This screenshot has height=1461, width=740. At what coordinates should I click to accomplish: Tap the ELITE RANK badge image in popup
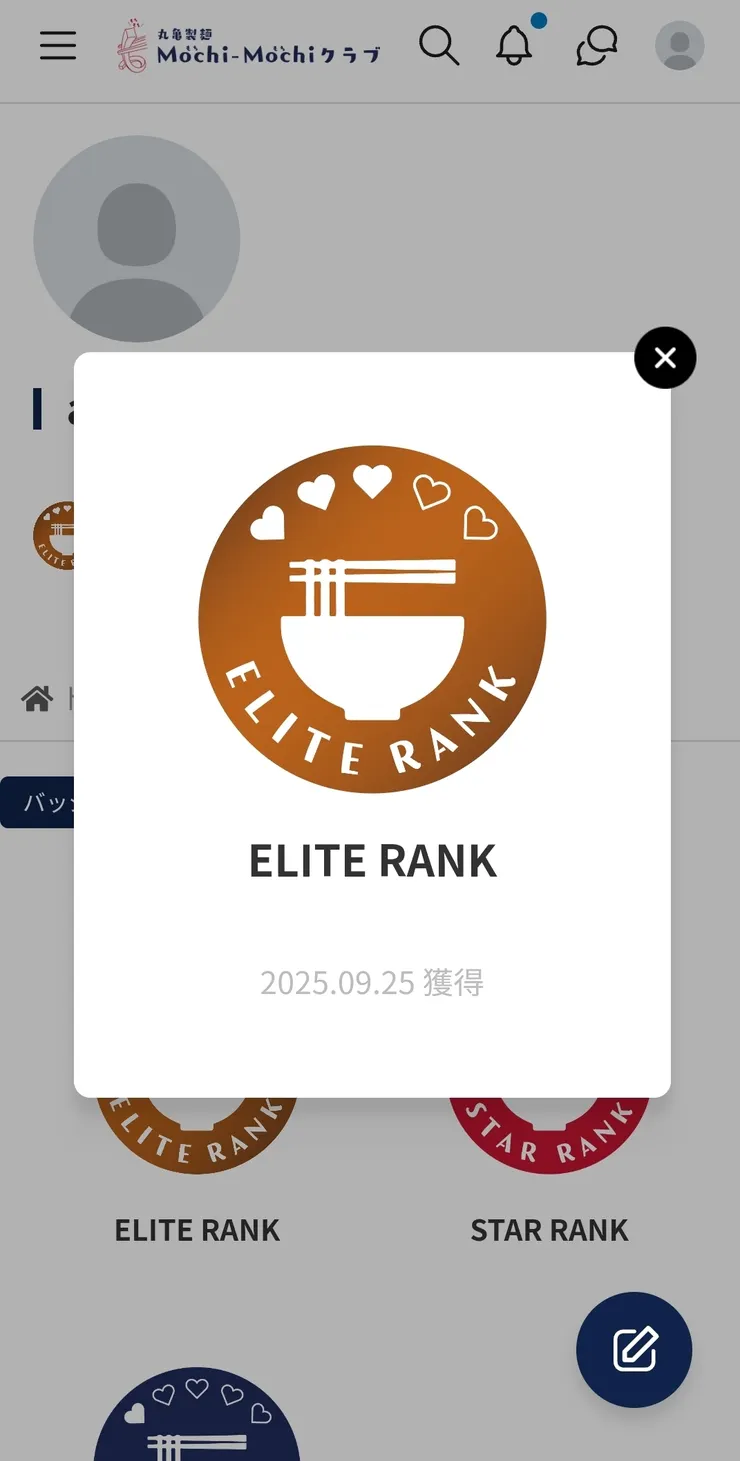tap(372, 620)
